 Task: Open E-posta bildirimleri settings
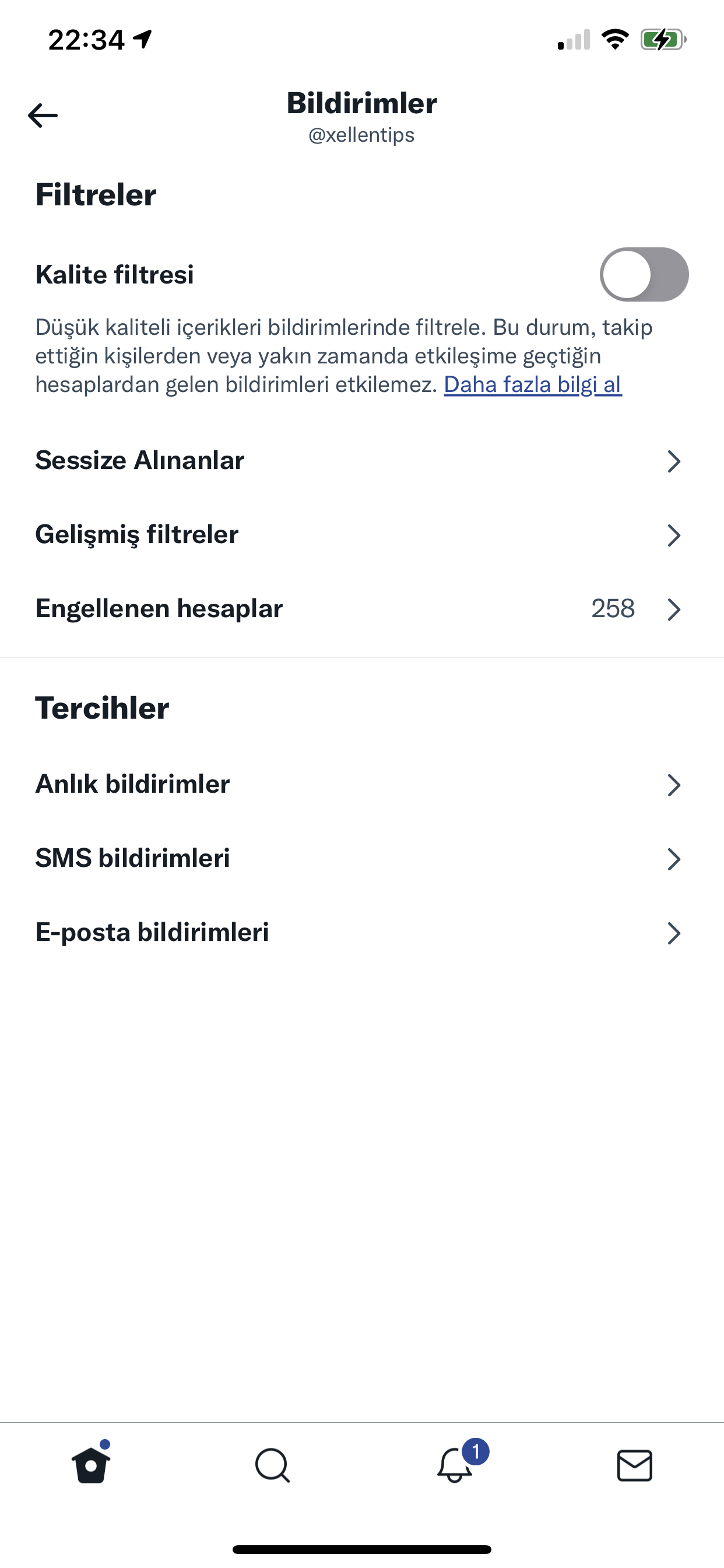click(362, 933)
